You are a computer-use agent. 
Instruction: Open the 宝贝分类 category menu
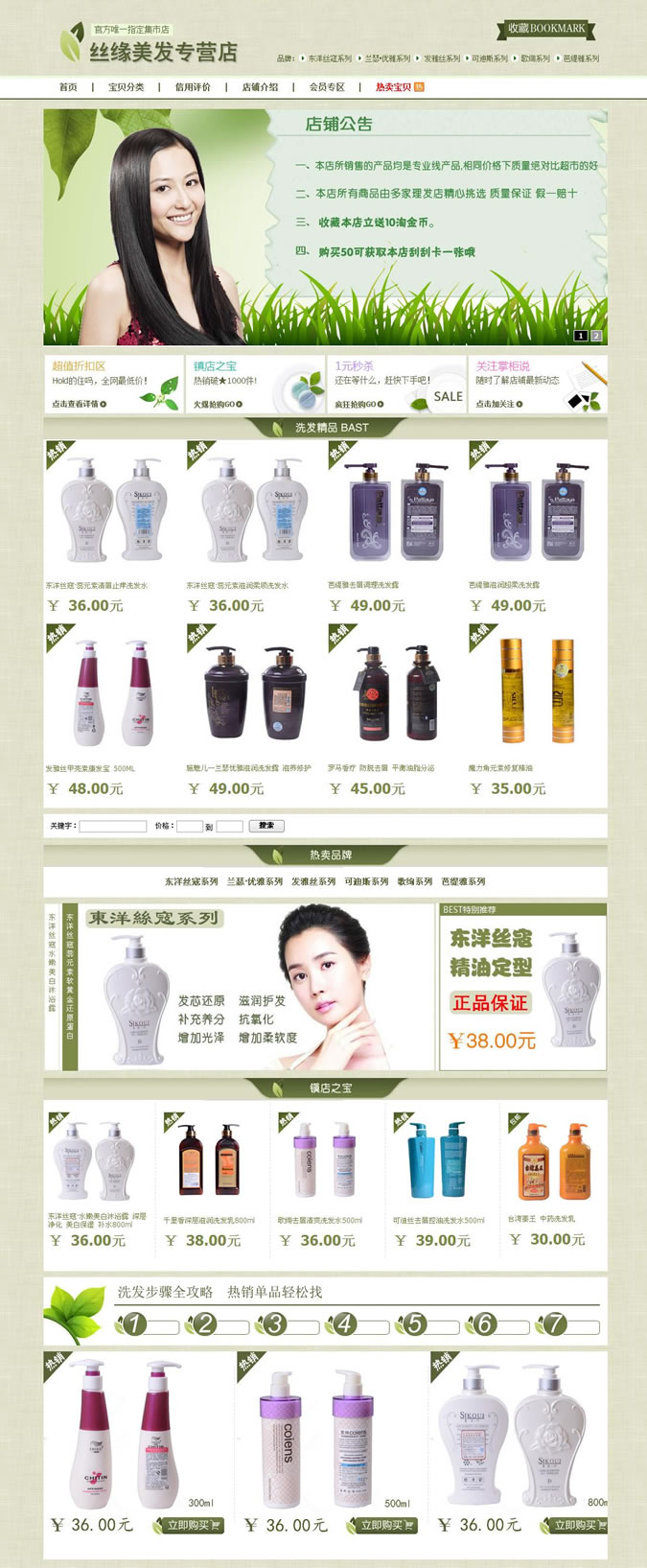[126, 87]
